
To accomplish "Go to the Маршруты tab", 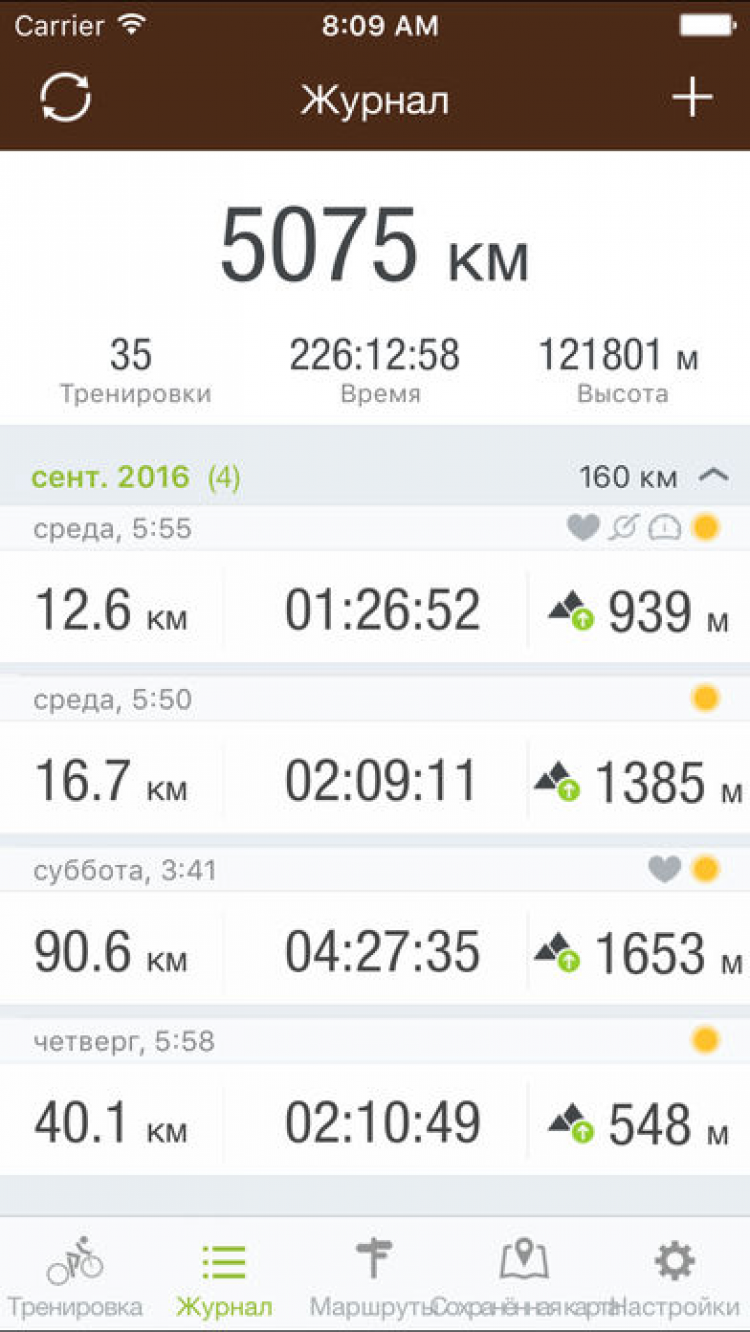I will tap(373, 1277).
